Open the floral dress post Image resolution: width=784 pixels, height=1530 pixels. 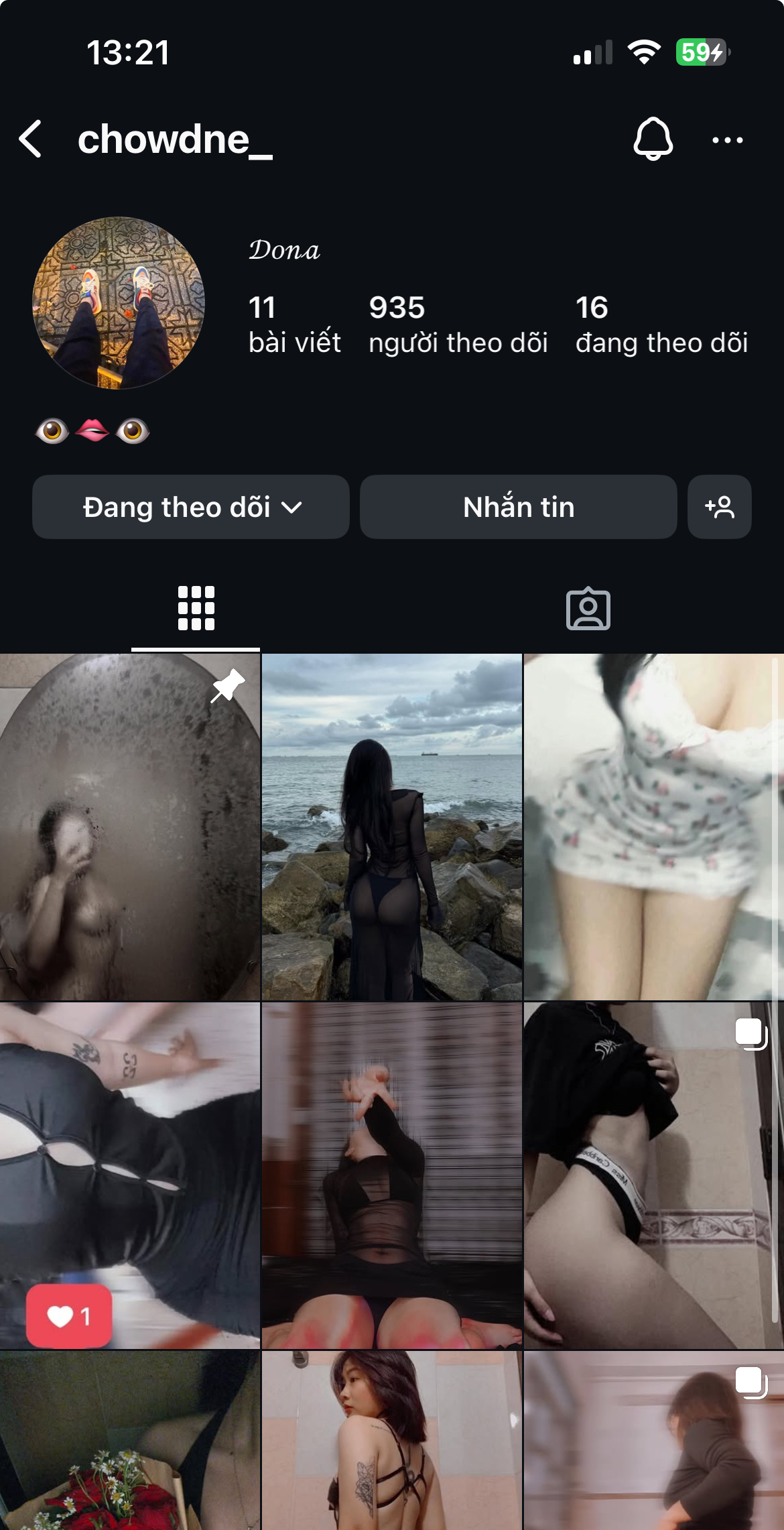tap(653, 827)
